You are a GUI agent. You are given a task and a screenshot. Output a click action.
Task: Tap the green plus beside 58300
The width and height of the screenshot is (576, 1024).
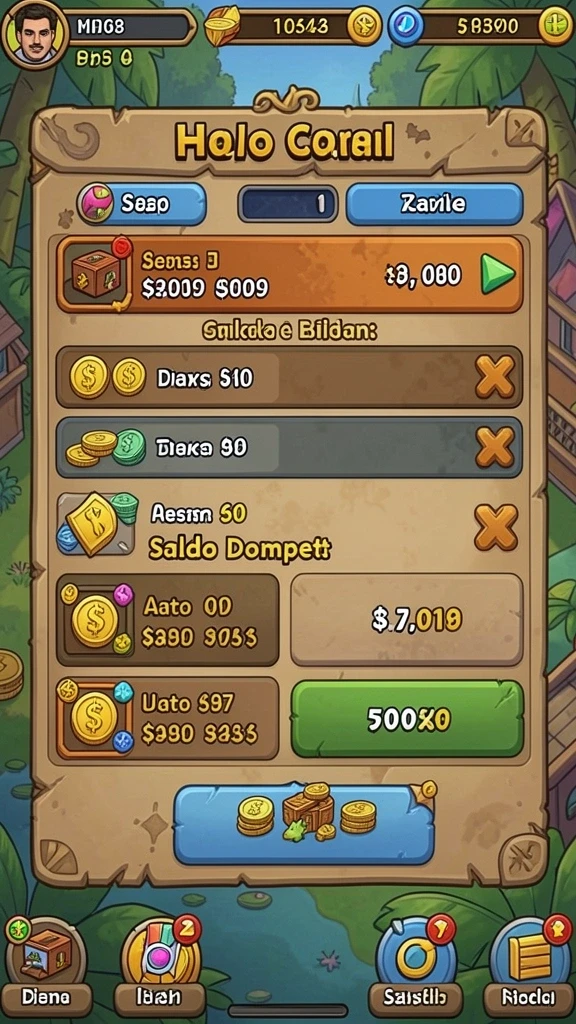(x=556, y=27)
